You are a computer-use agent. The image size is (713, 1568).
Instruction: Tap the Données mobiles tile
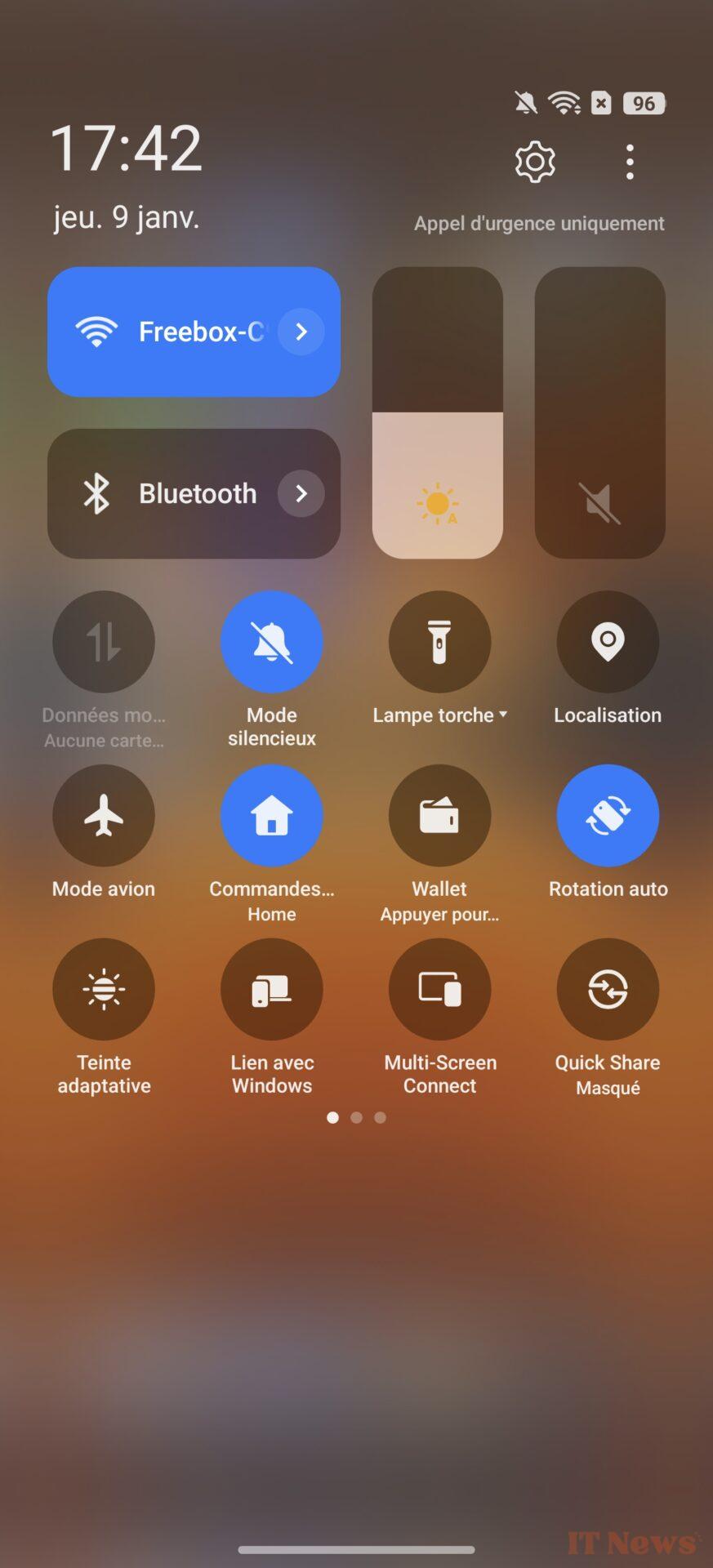click(104, 642)
